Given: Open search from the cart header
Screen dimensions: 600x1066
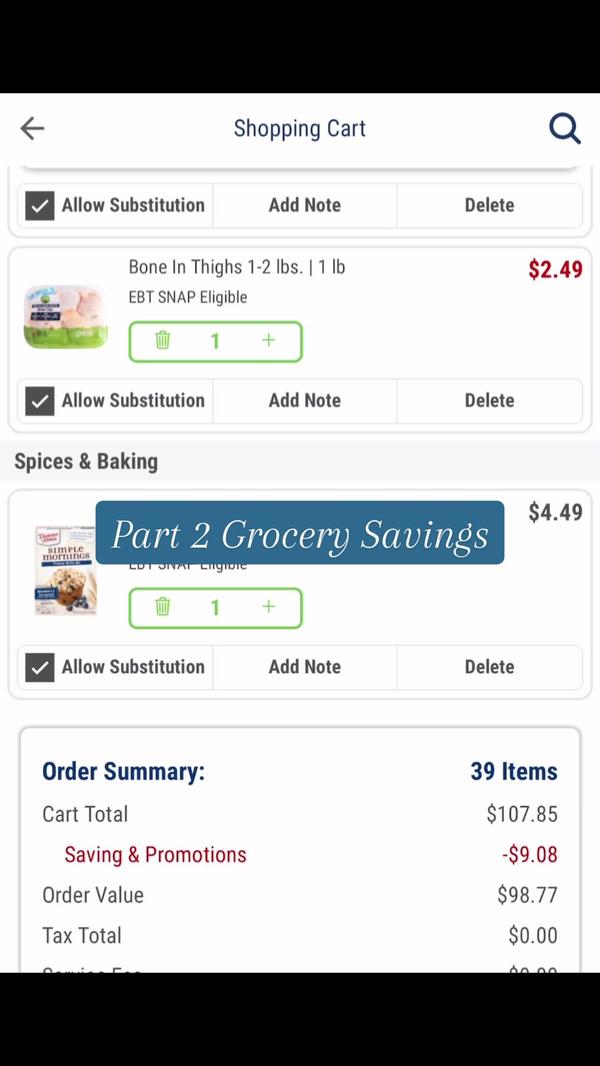Looking at the screenshot, I should click(x=565, y=128).
